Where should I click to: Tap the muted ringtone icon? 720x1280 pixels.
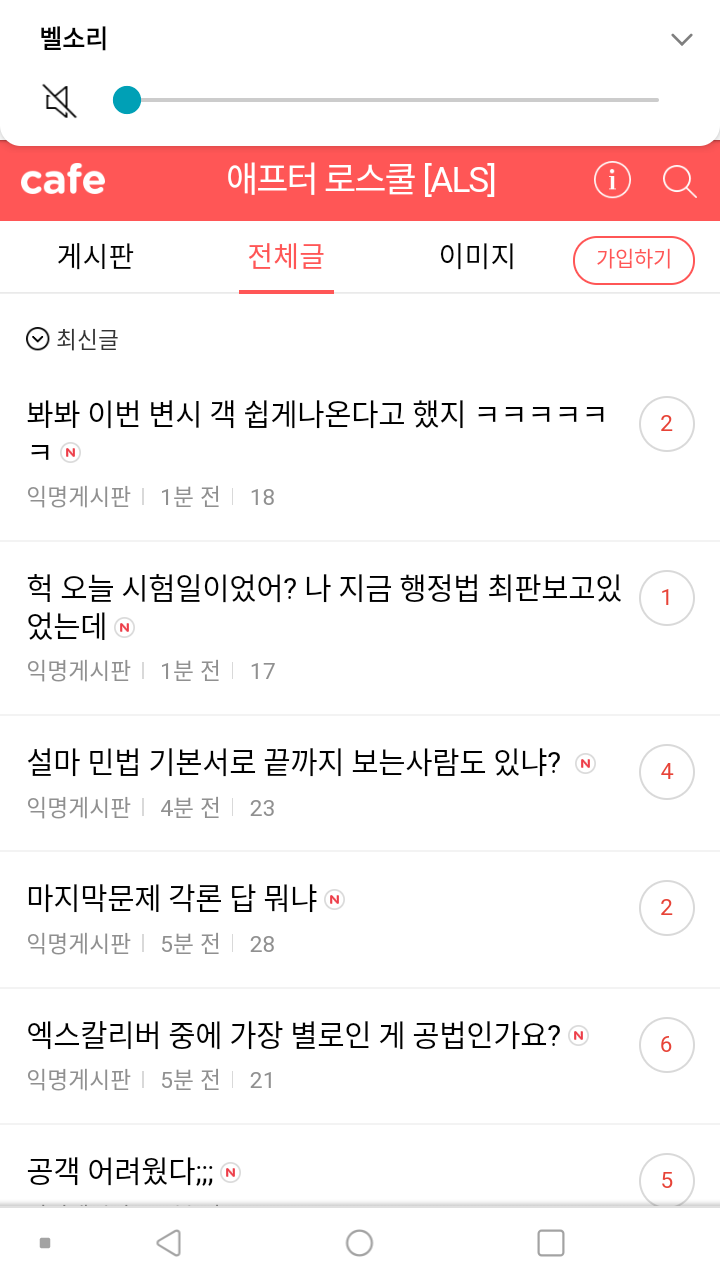(60, 101)
